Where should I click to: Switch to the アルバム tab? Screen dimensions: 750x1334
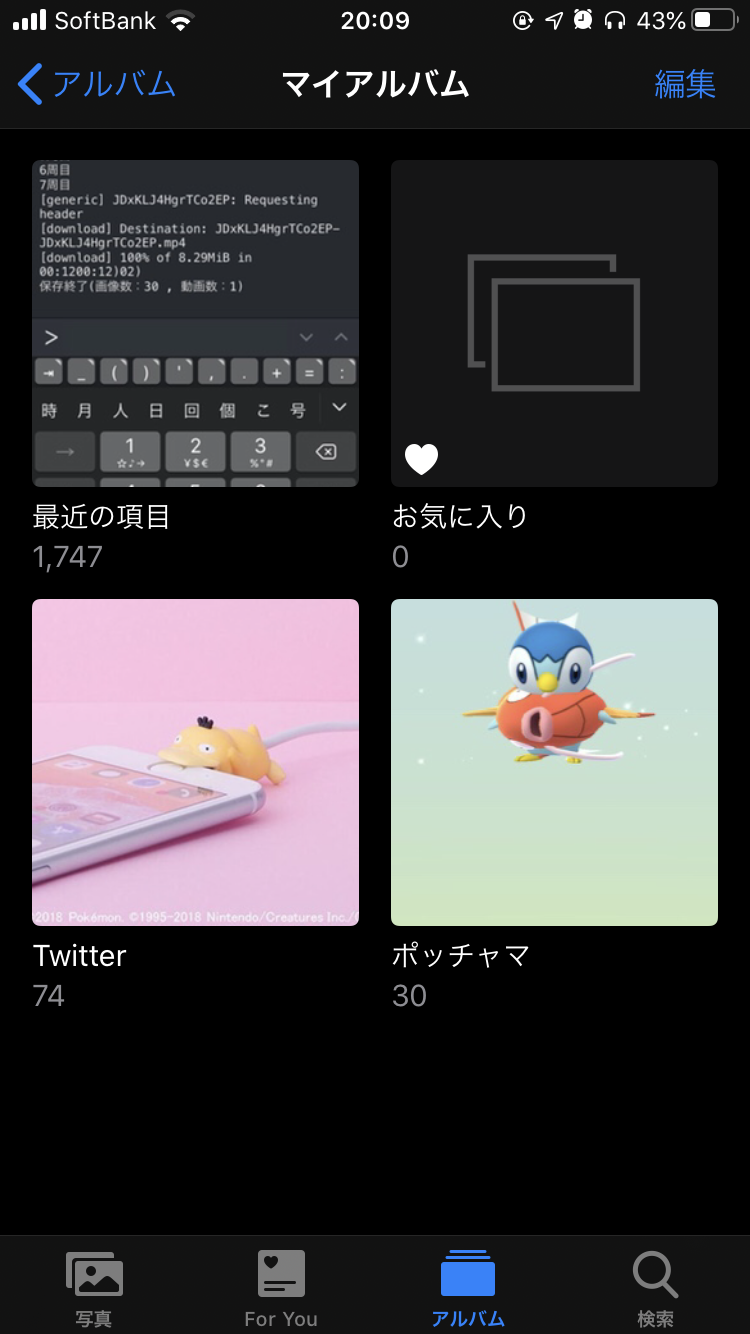(468, 1285)
